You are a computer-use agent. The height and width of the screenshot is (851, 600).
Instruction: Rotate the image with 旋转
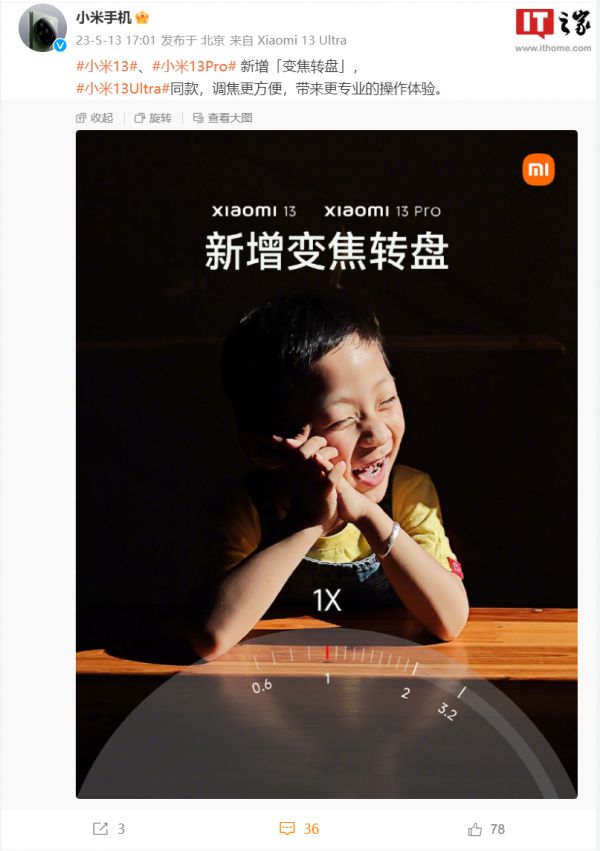click(x=153, y=118)
